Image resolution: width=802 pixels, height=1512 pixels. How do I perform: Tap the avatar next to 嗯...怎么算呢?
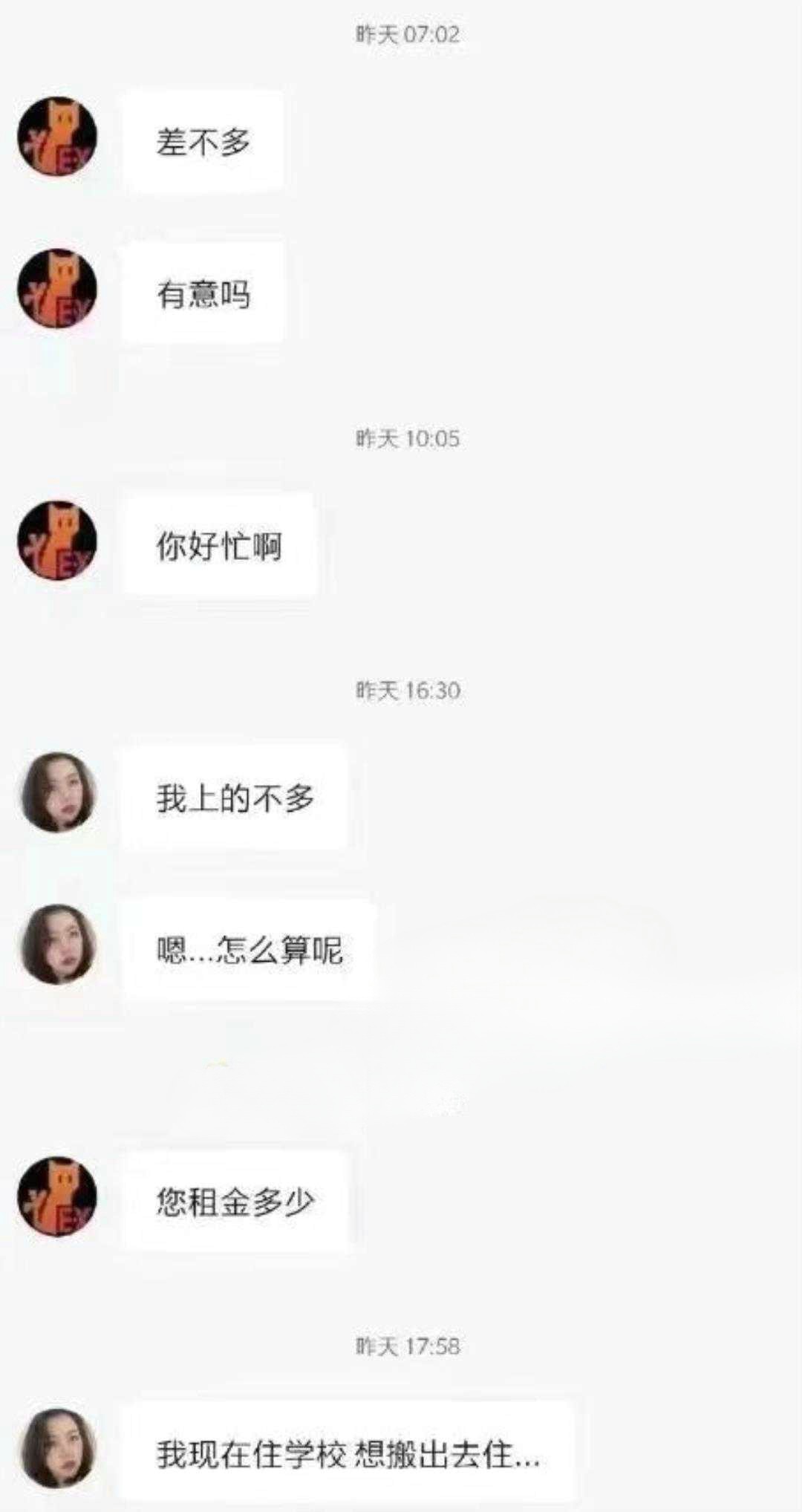point(59,944)
